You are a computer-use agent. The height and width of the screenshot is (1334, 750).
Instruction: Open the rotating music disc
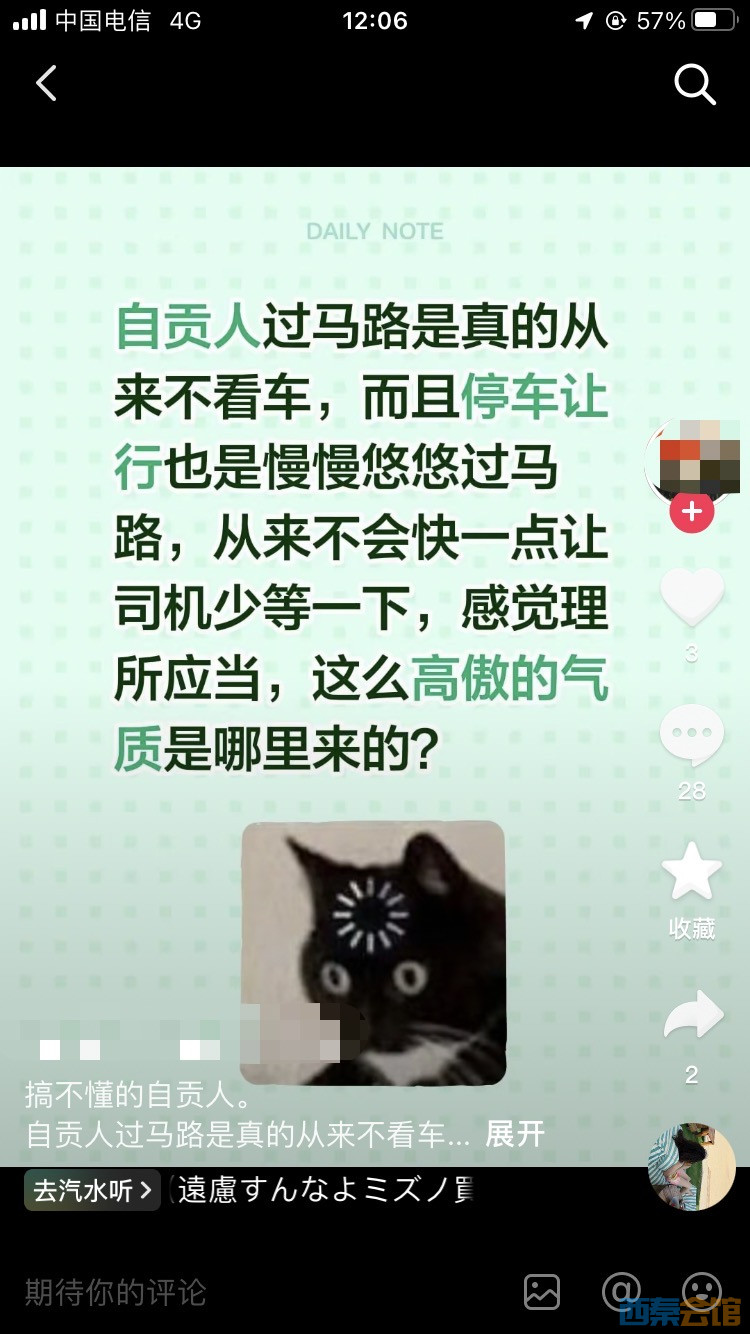[691, 1166]
